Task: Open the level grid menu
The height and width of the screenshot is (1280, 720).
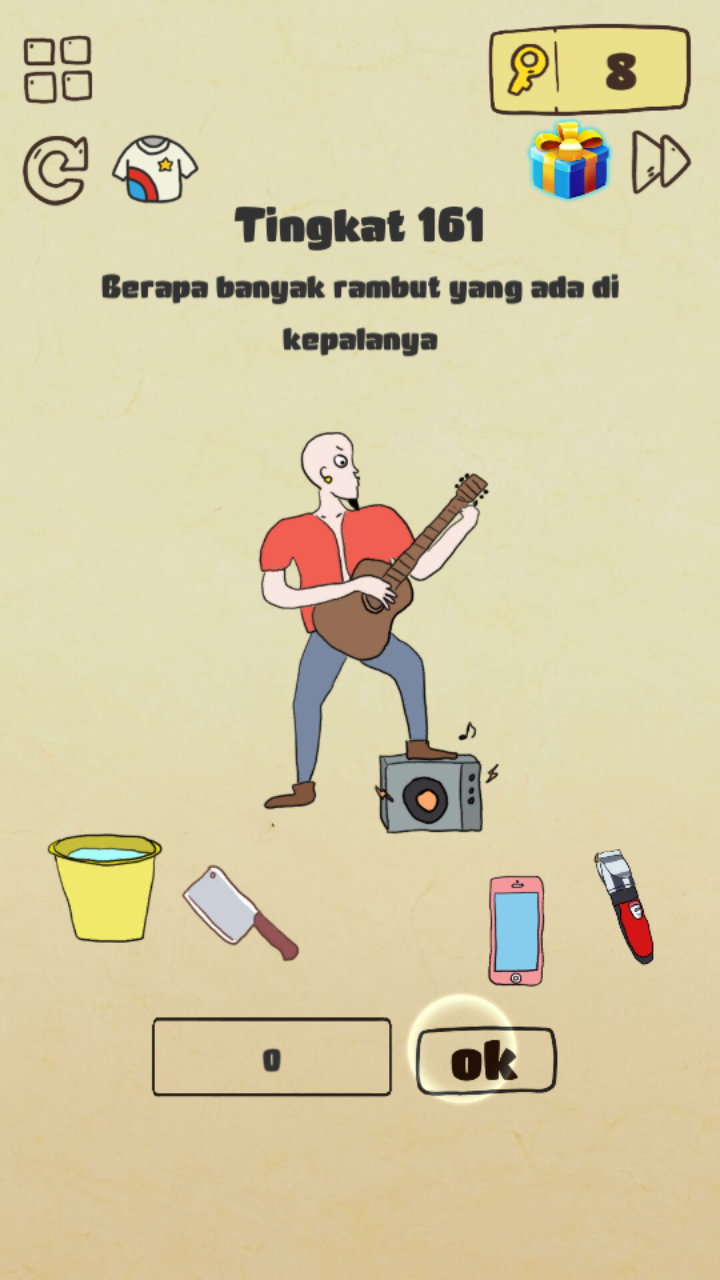Action: point(57,69)
